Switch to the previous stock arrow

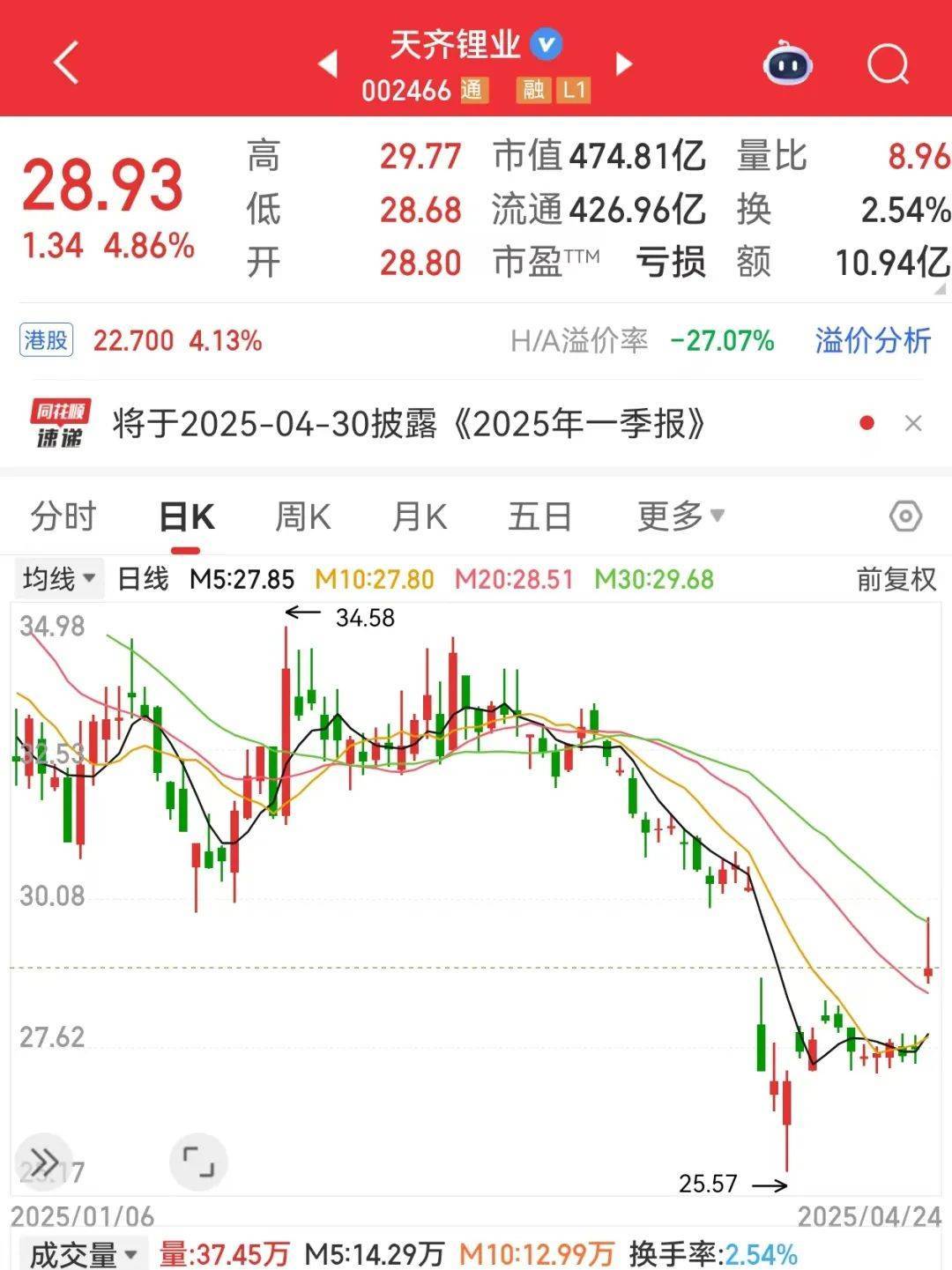[329, 64]
